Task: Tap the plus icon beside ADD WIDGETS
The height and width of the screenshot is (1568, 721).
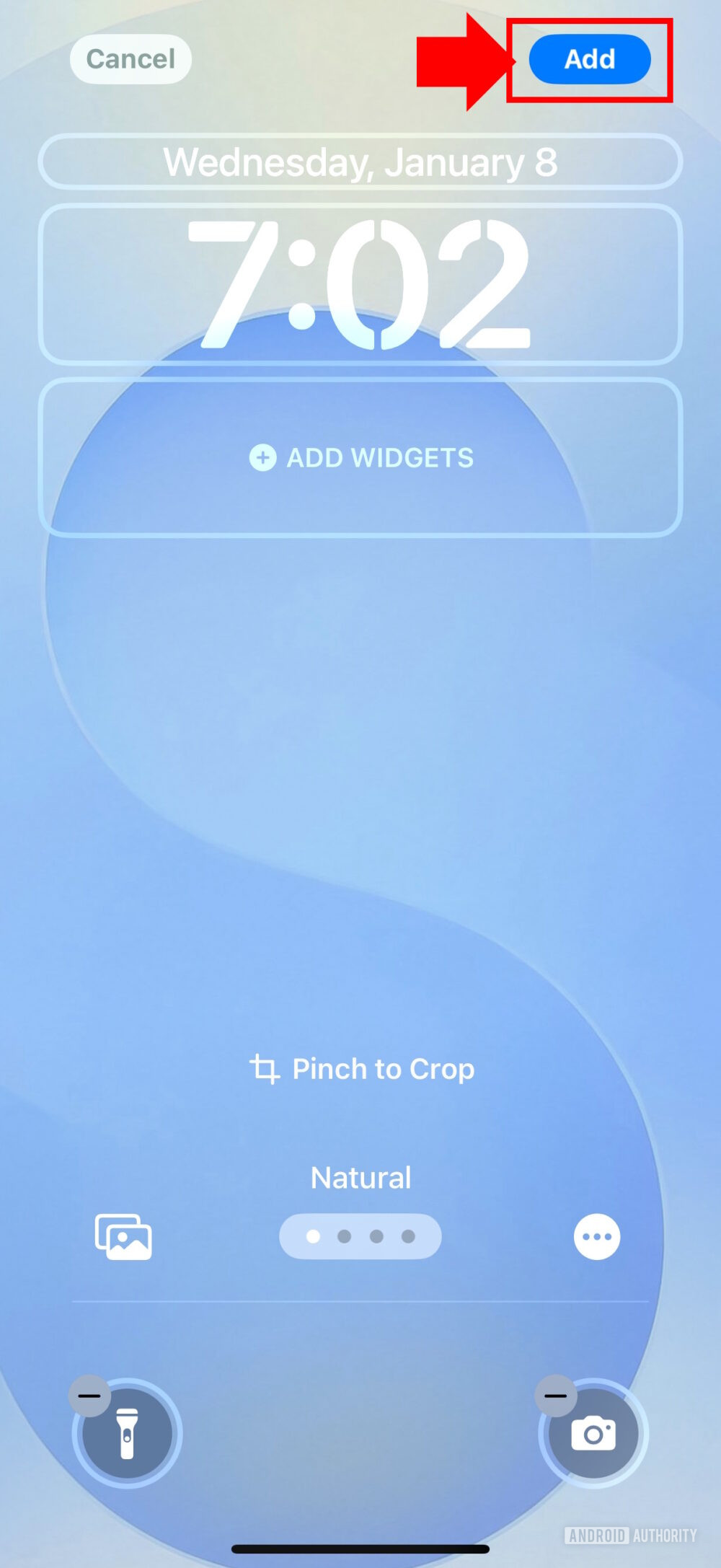Action: [262, 457]
